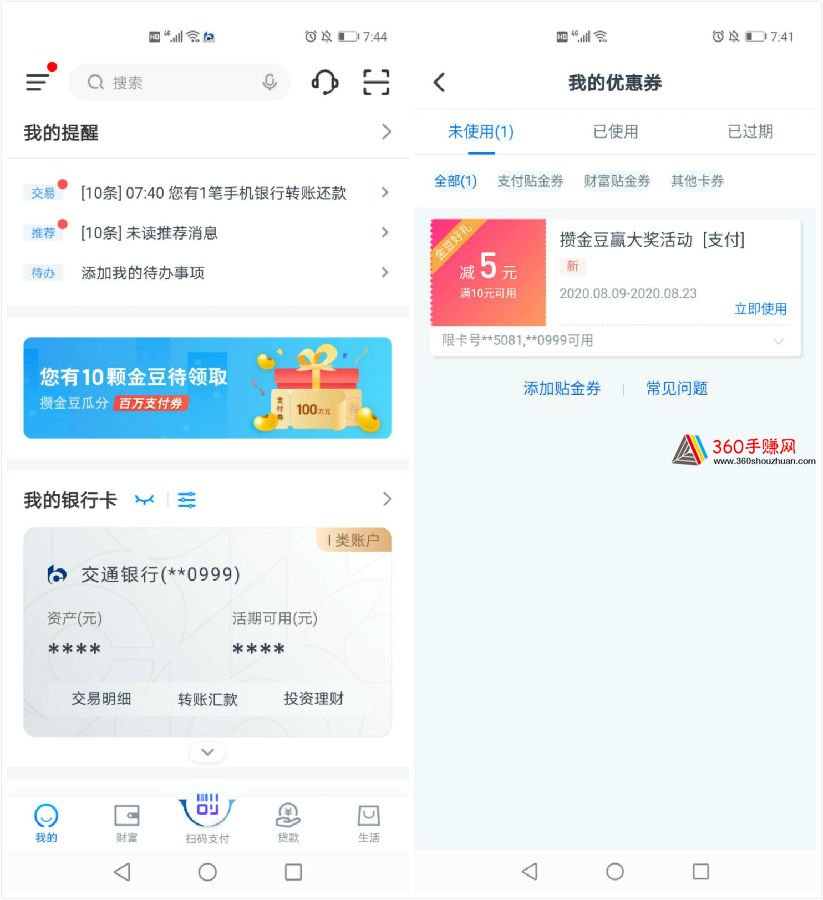Open the 交易 transfer repayment reminder
The height and width of the screenshot is (900, 823).
tap(213, 193)
